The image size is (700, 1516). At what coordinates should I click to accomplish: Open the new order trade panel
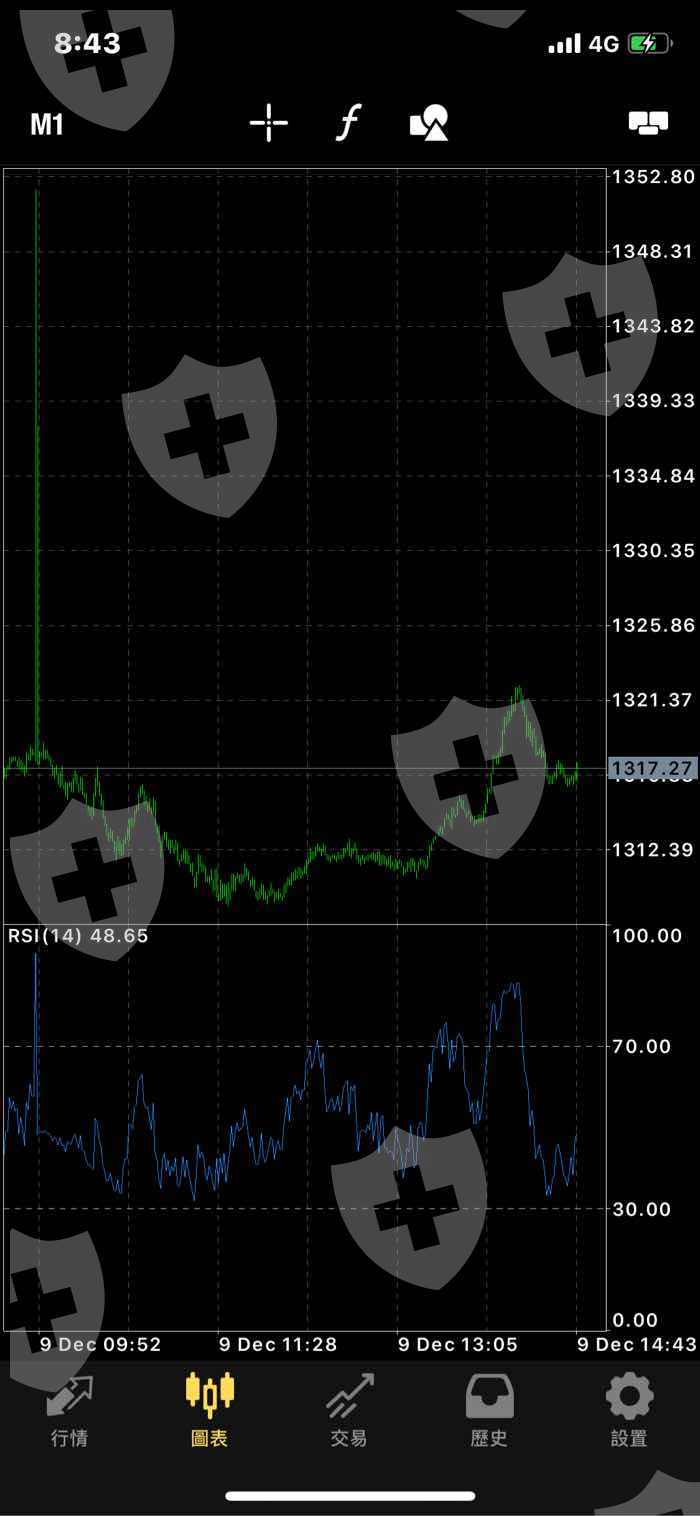[x=647, y=123]
